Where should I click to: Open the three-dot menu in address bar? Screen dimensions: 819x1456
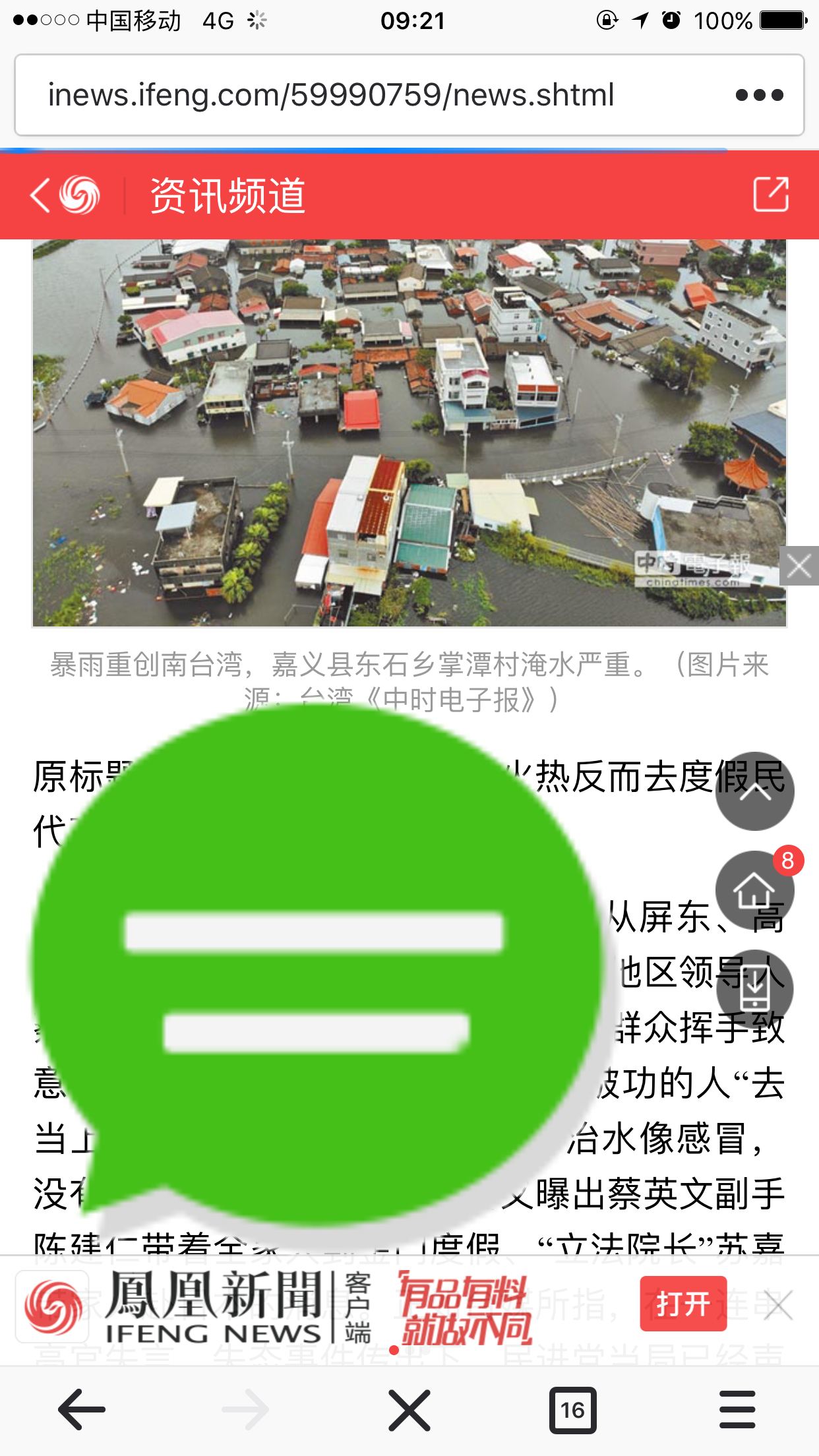point(759,95)
